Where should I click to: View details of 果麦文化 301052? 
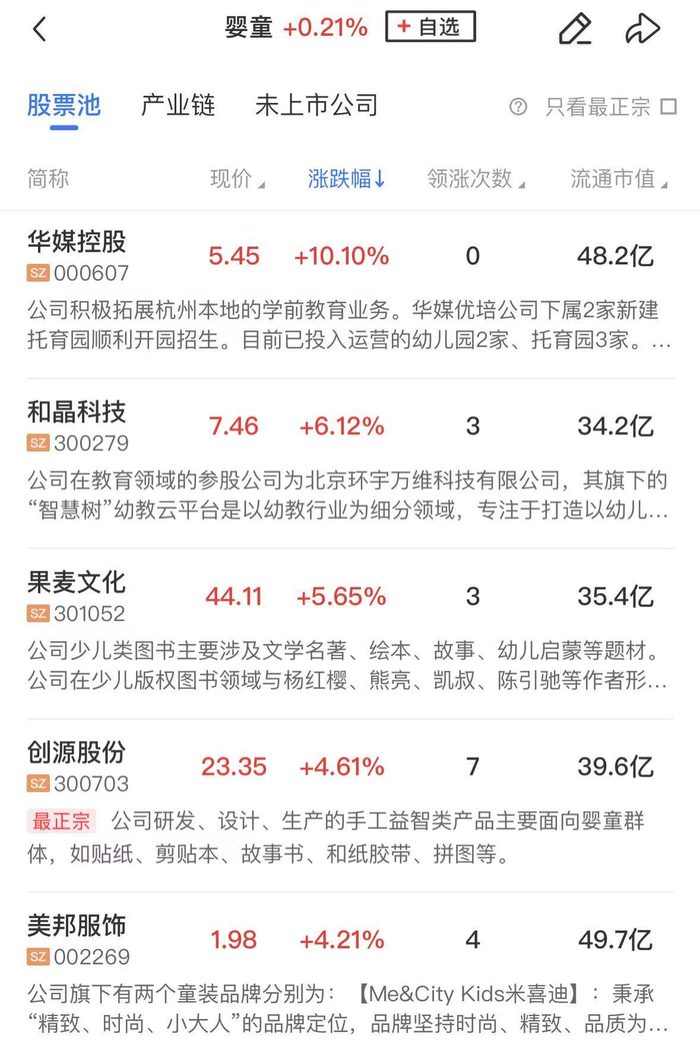pos(350,633)
